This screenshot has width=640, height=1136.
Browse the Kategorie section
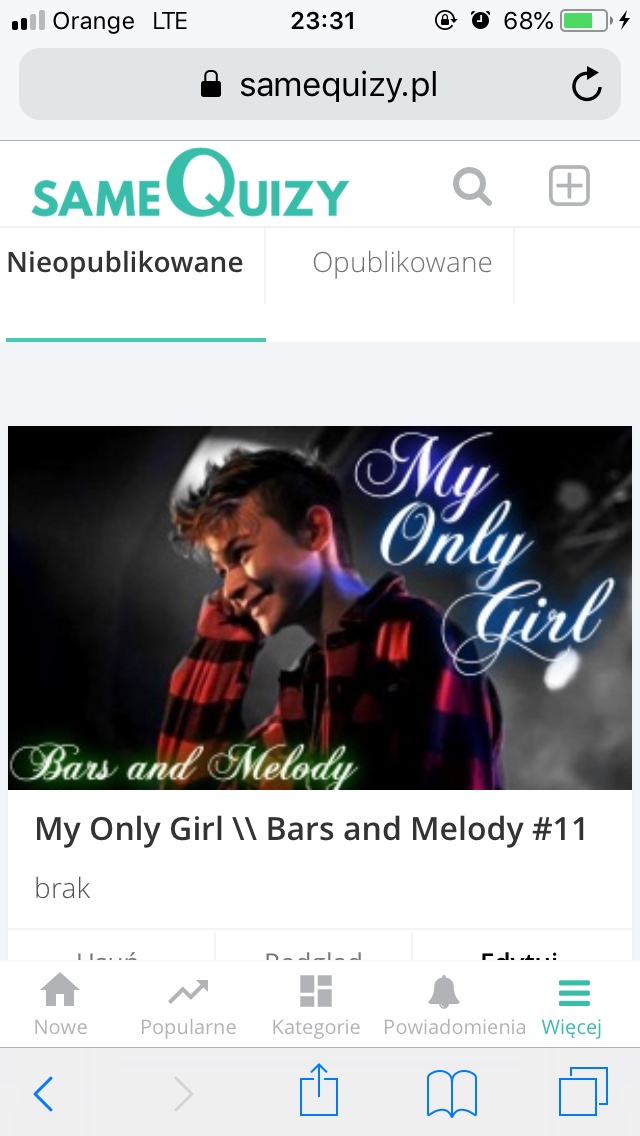coord(316,1005)
